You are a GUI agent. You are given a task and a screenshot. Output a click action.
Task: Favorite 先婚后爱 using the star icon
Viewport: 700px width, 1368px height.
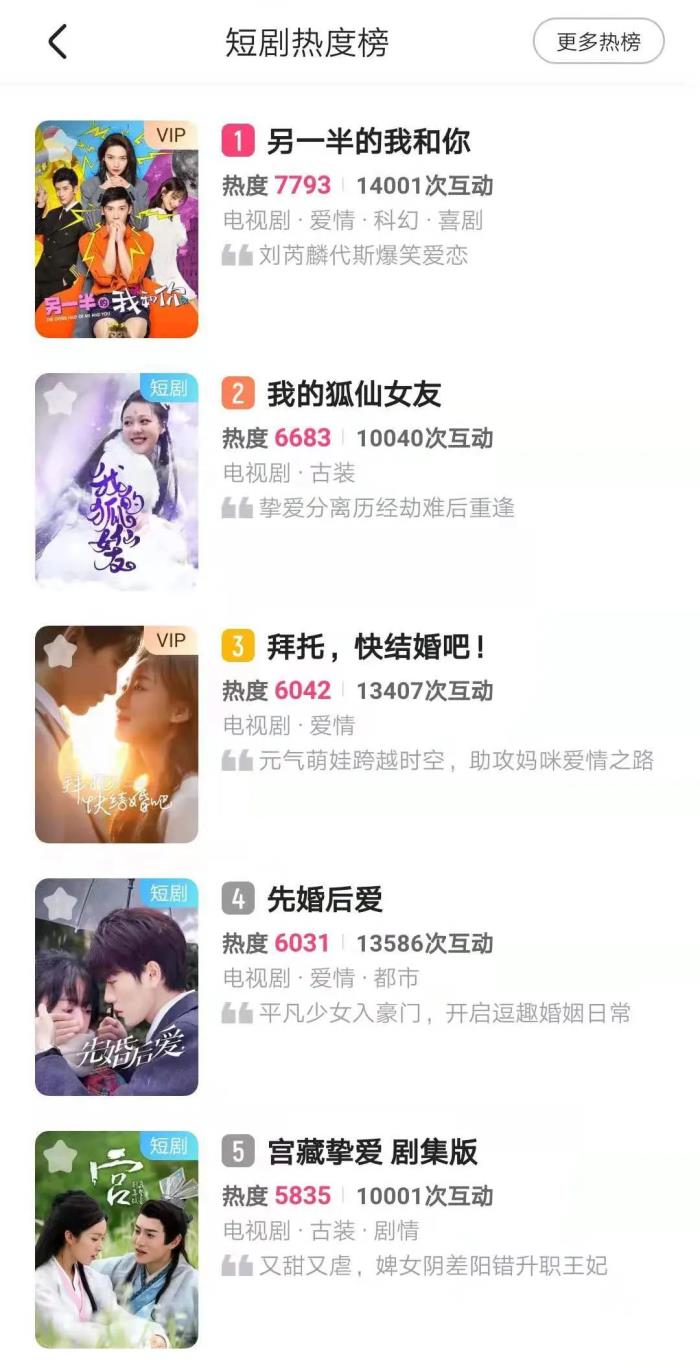click(x=61, y=904)
